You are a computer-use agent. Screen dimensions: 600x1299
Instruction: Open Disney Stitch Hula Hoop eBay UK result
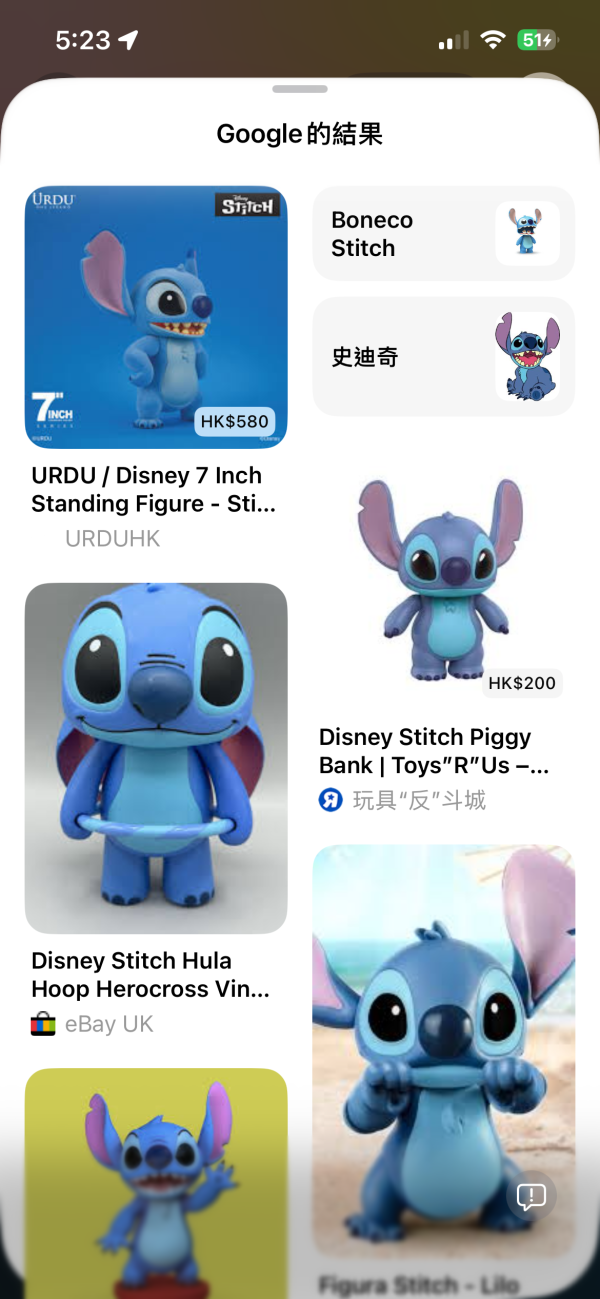point(156,758)
